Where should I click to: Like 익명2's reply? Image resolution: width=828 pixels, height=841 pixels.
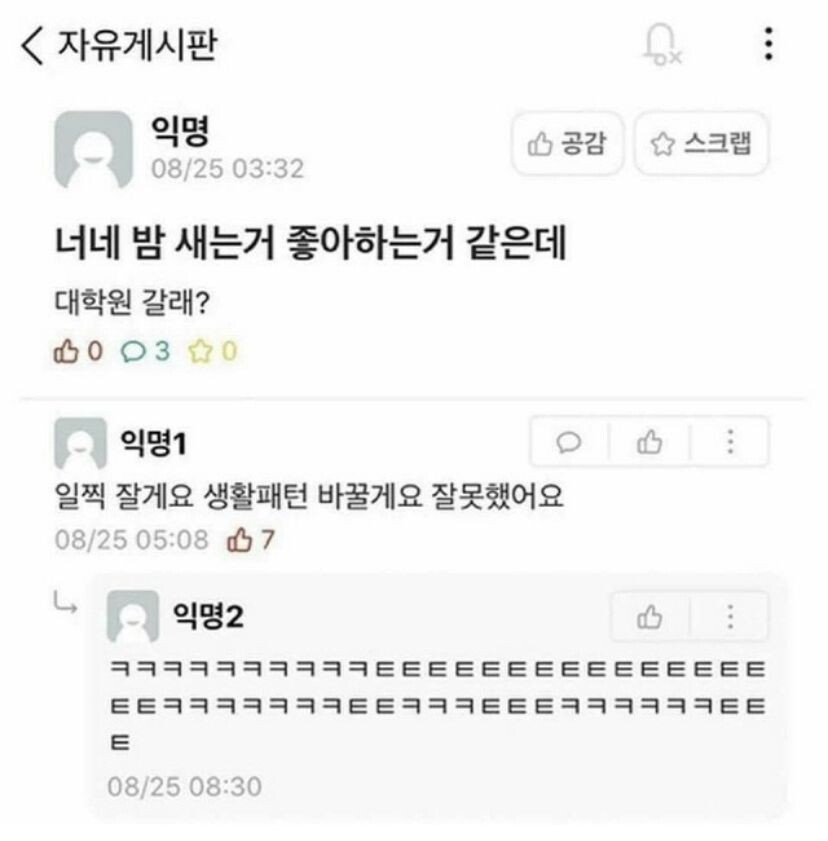[x=650, y=617]
